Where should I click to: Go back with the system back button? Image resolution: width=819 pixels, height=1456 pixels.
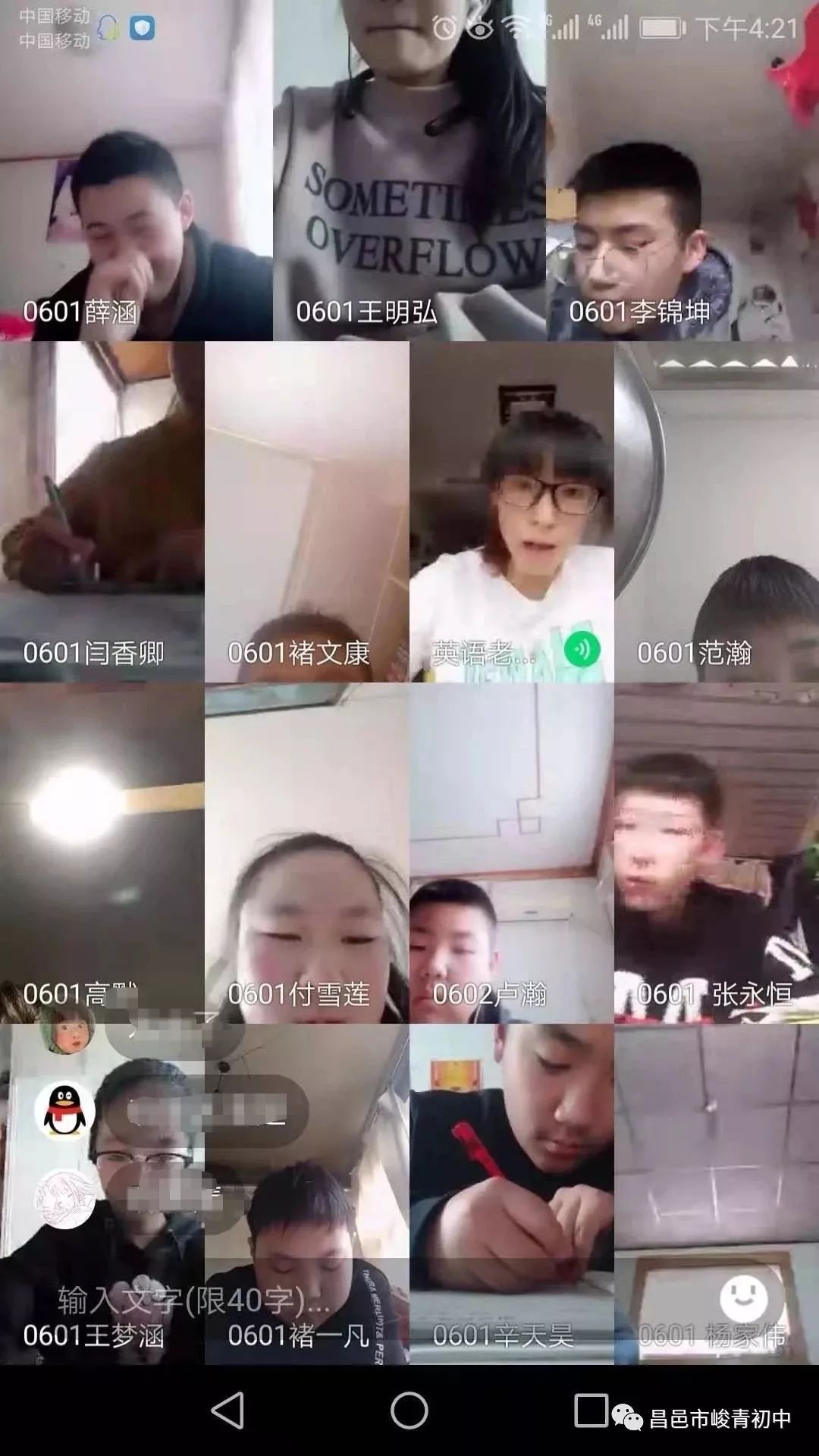[227, 1410]
